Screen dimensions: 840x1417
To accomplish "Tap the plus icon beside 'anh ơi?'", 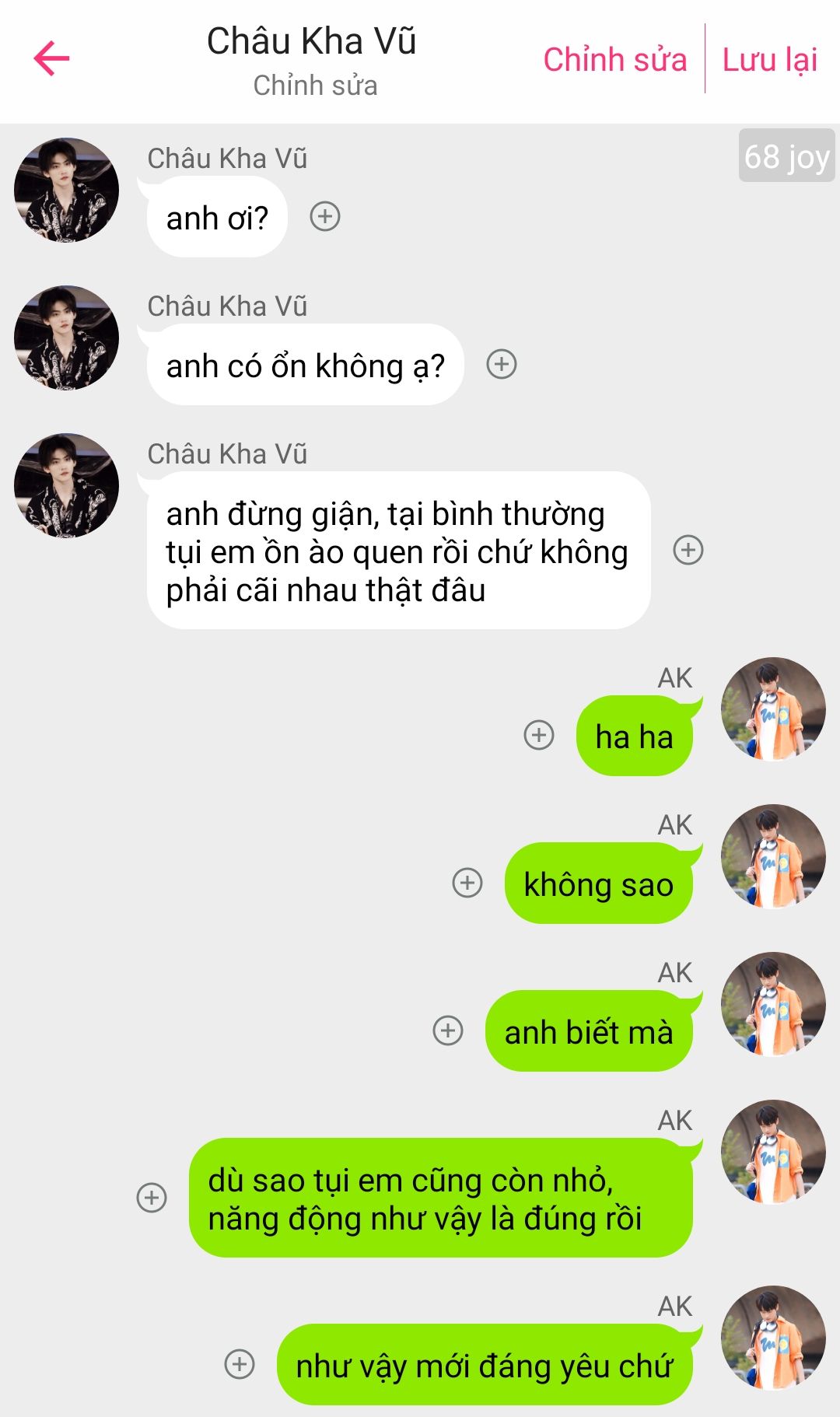I will [x=325, y=216].
